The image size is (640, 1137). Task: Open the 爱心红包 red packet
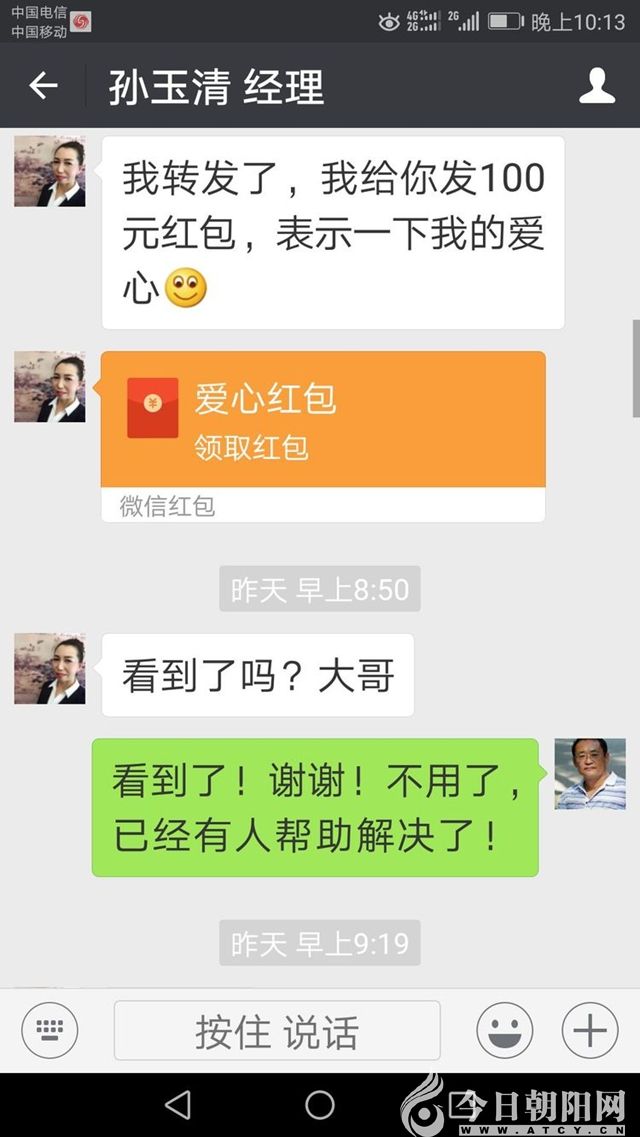coord(323,420)
